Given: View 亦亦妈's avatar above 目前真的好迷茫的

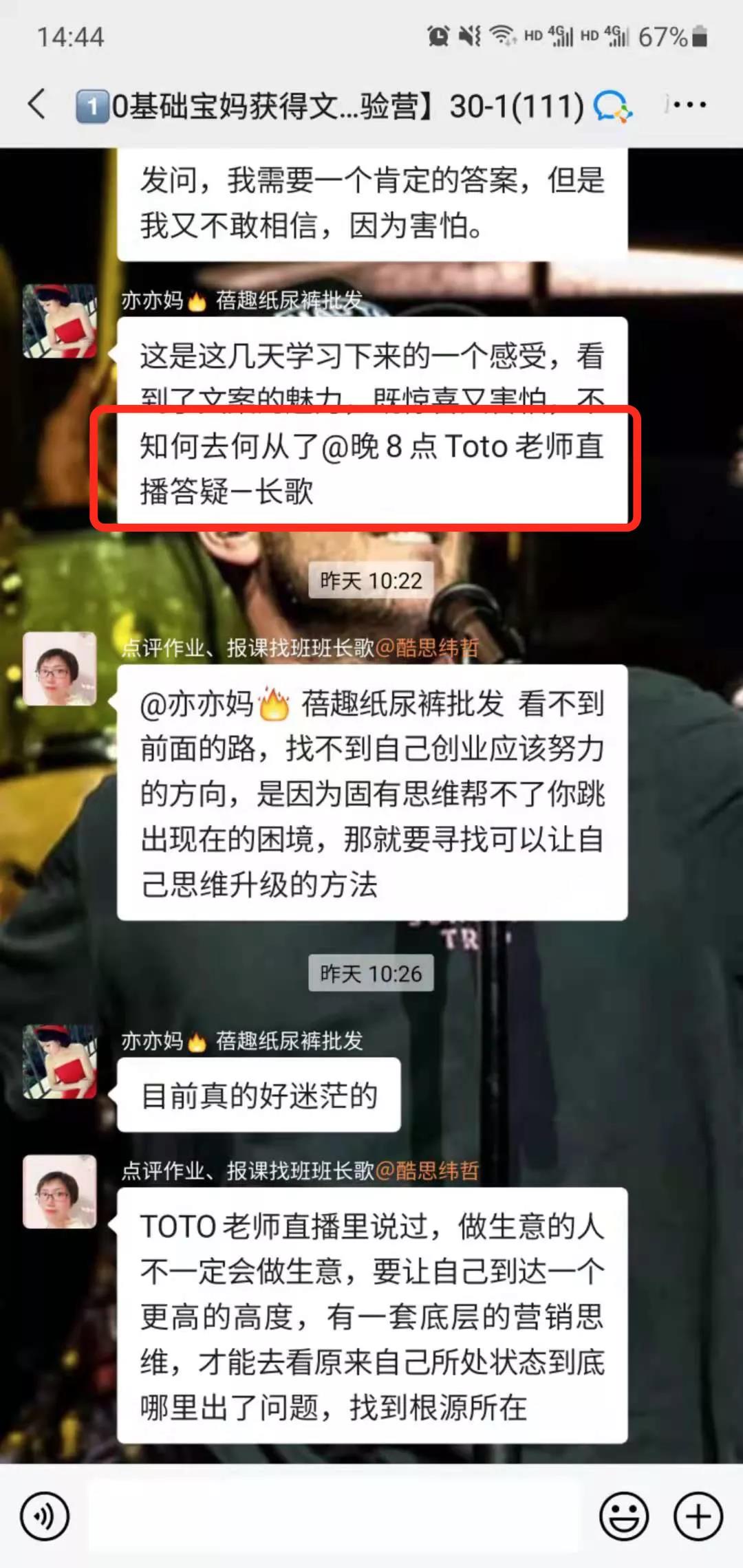Looking at the screenshot, I should coord(60,1061).
